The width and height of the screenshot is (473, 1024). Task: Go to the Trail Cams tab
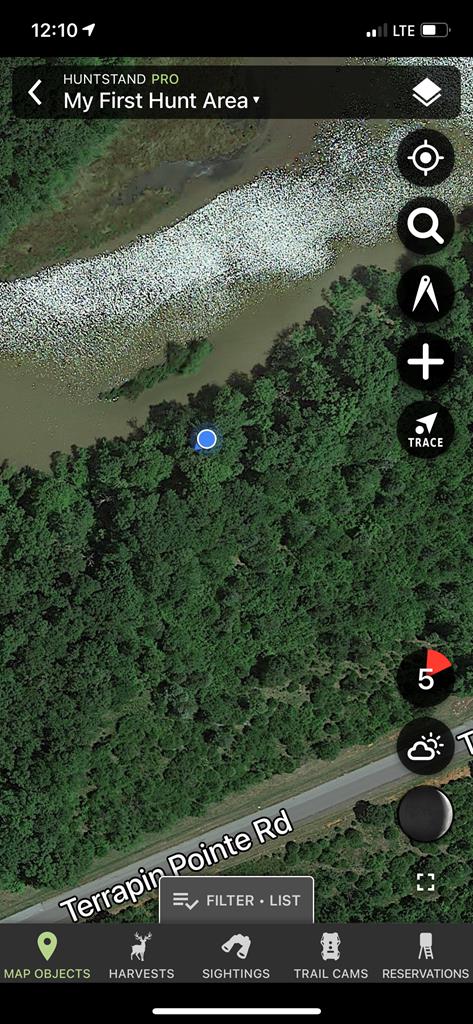pyautogui.click(x=331, y=955)
